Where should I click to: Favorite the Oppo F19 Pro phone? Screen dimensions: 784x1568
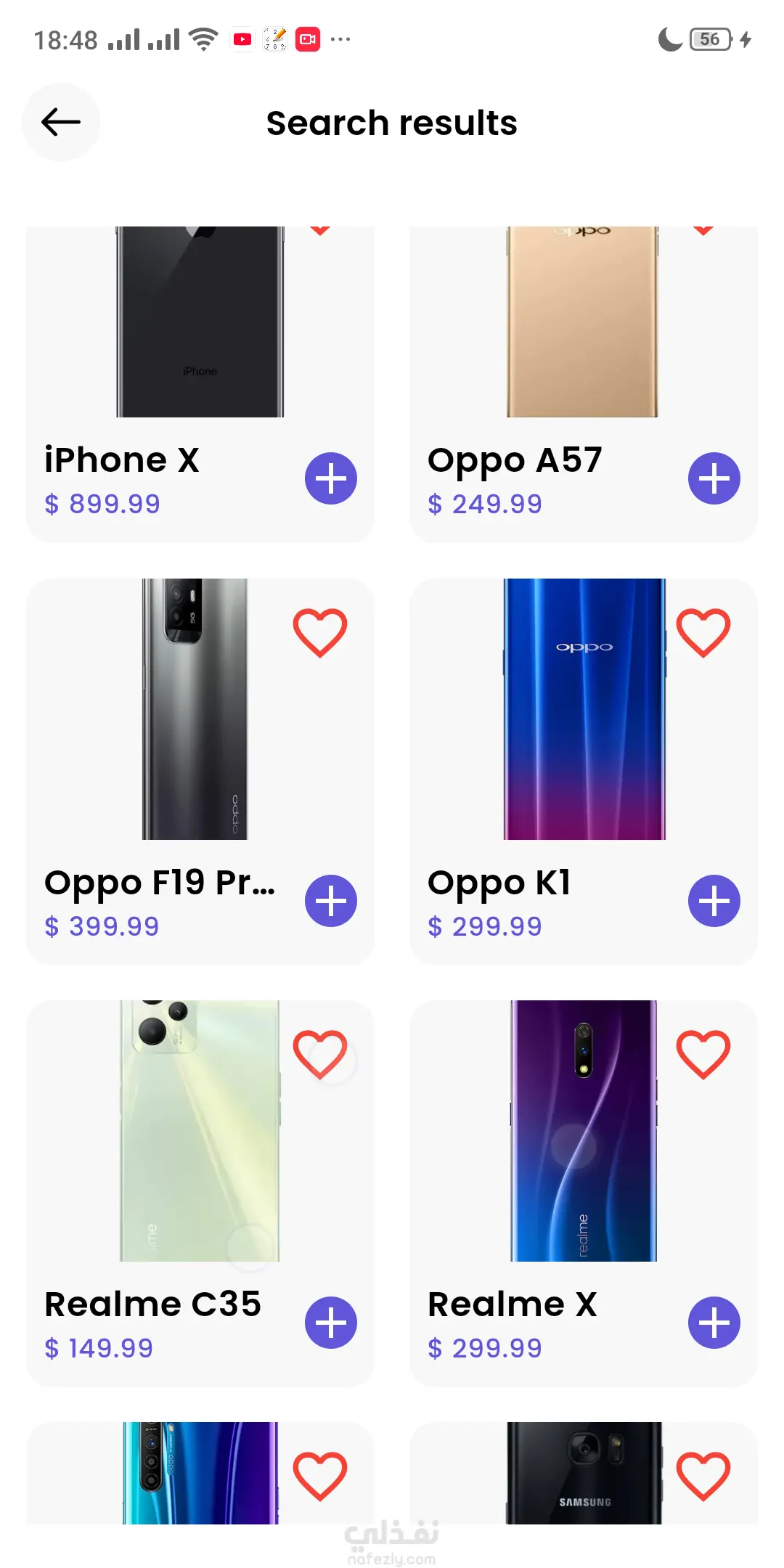(x=320, y=633)
